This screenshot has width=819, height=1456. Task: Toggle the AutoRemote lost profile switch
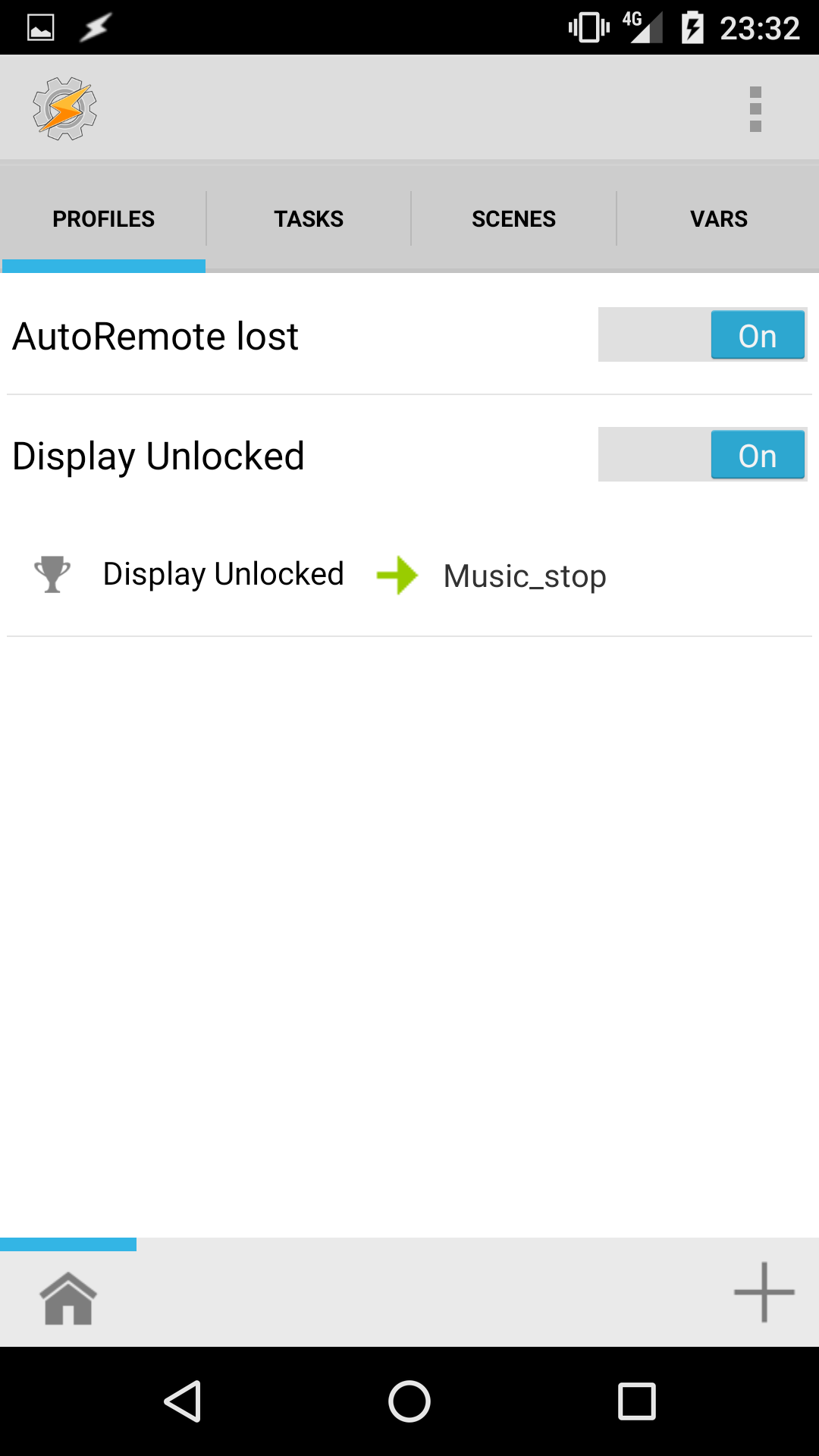coord(702,334)
